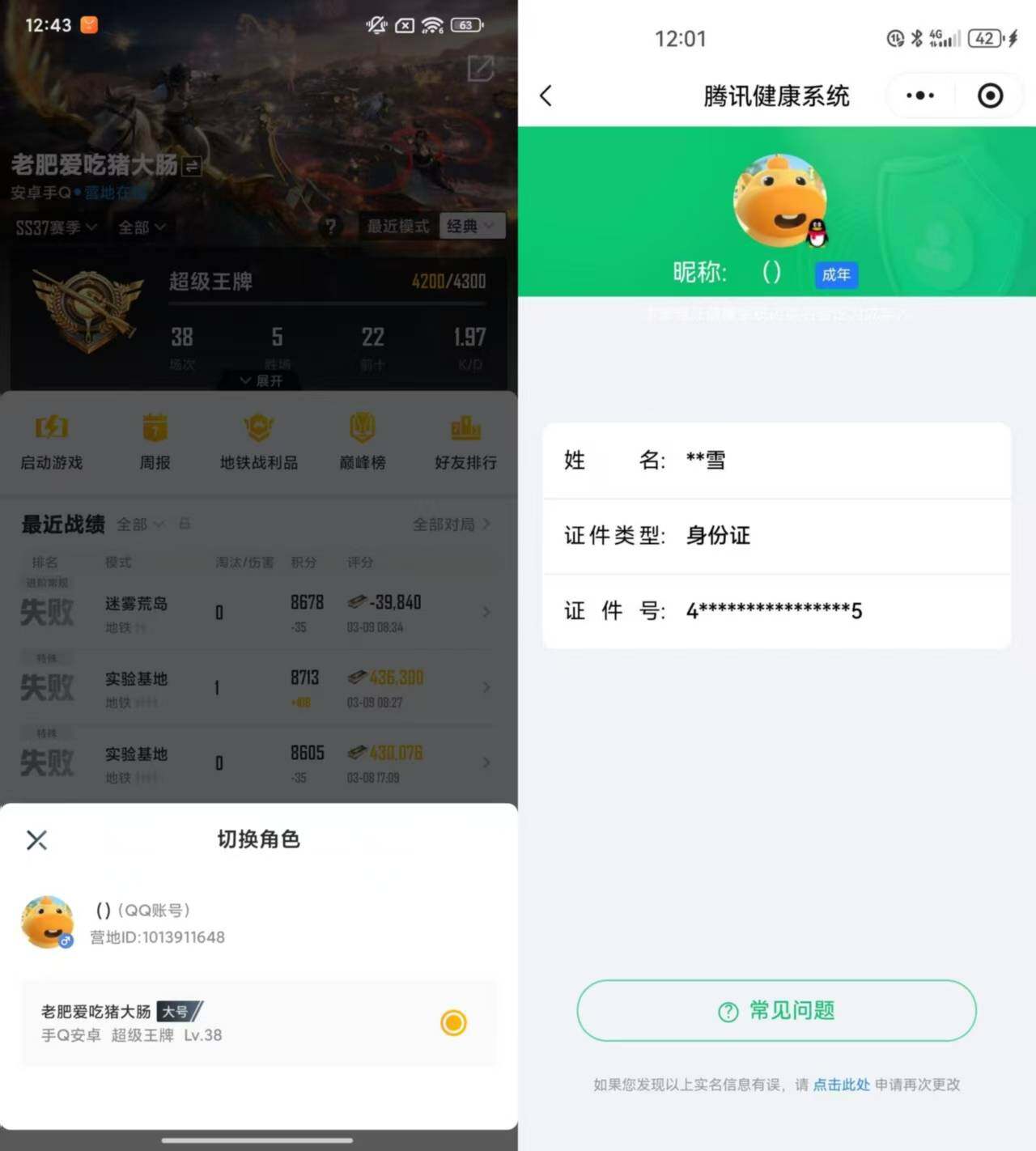This screenshot has width=1036, height=1151.
Task: Close the 切换角色 switch role dialog
Action: (36, 840)
